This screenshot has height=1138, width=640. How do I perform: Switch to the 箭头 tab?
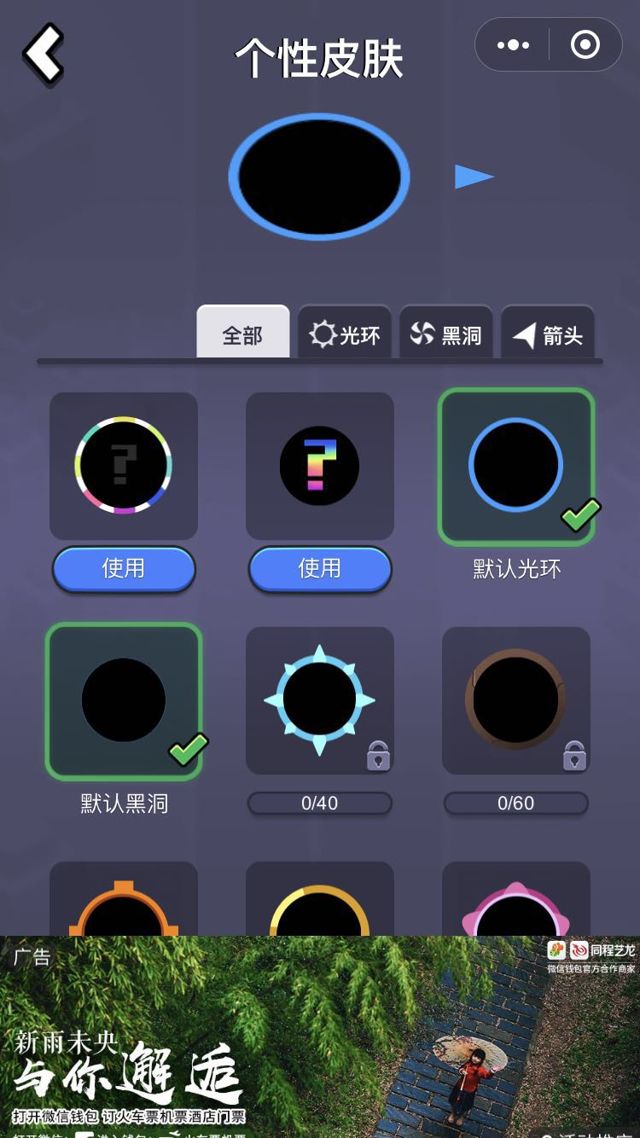pyautogui.click(x=548, y=334)
